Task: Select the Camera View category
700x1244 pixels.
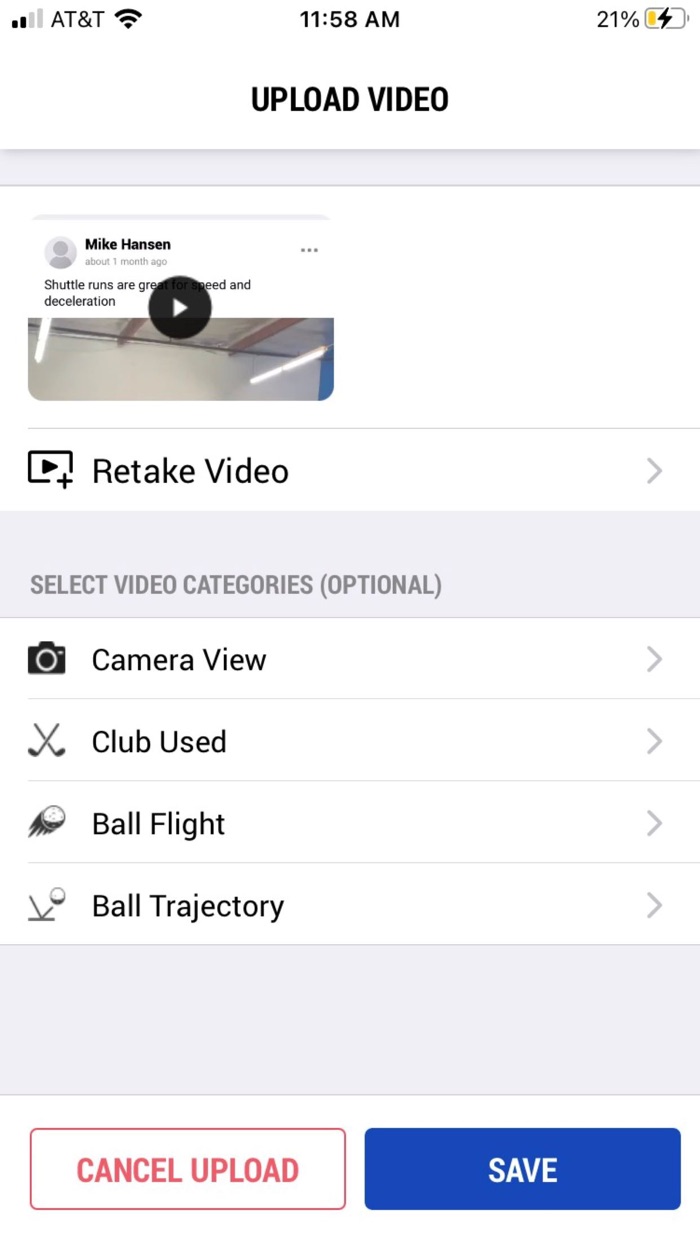Action: pyautogui.click(x=349, y=659)
